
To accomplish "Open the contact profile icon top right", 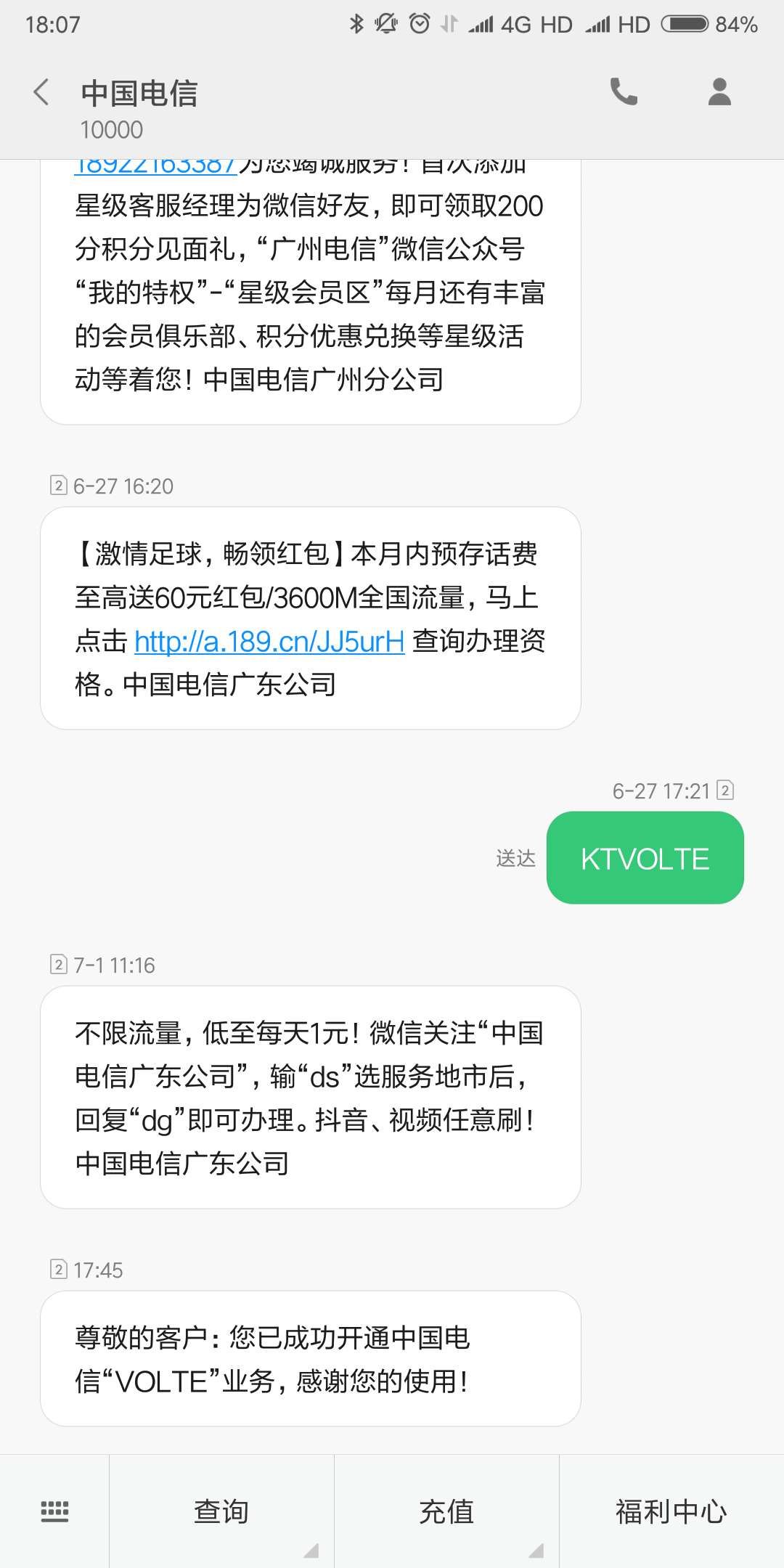I will (719, 92).
